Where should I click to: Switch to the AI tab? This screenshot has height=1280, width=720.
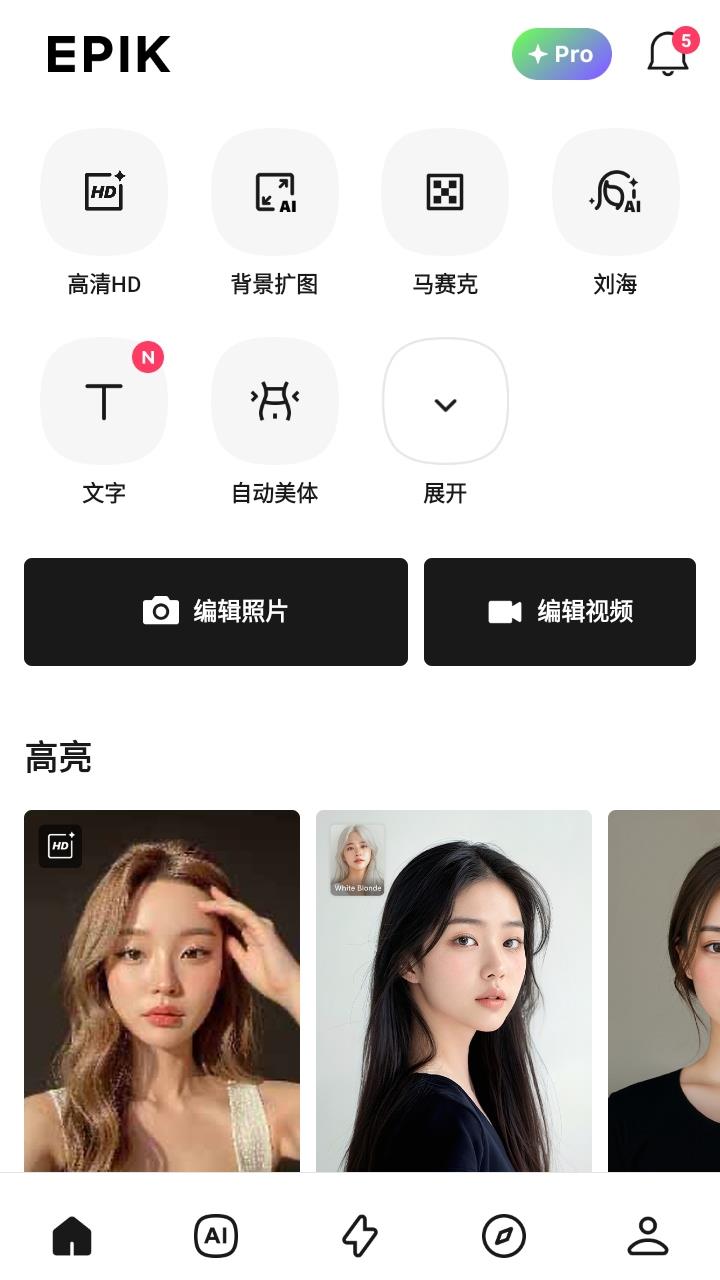click(x=216, y=1236)
